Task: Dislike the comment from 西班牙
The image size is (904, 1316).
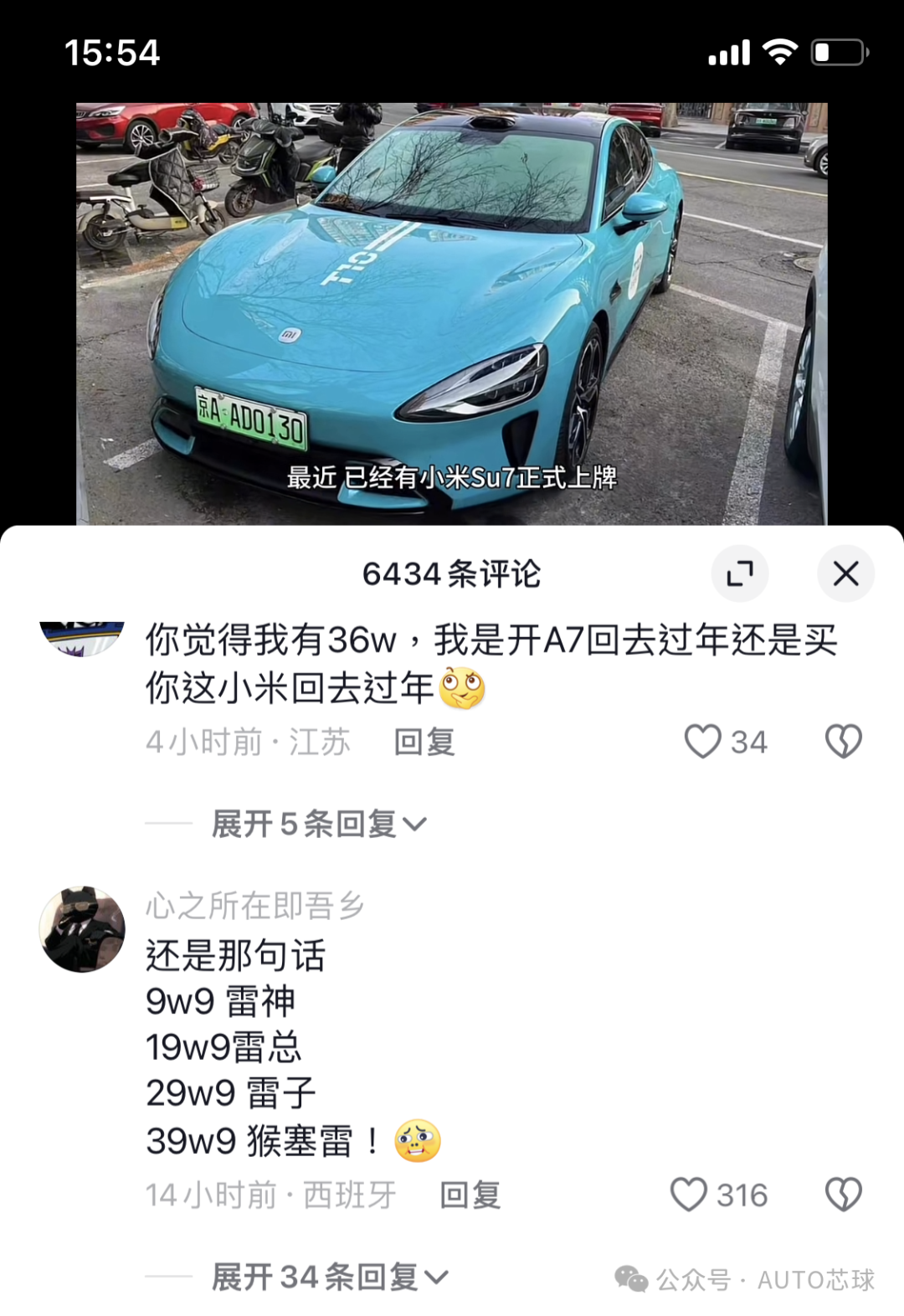Action: [x=843, y=1195]
